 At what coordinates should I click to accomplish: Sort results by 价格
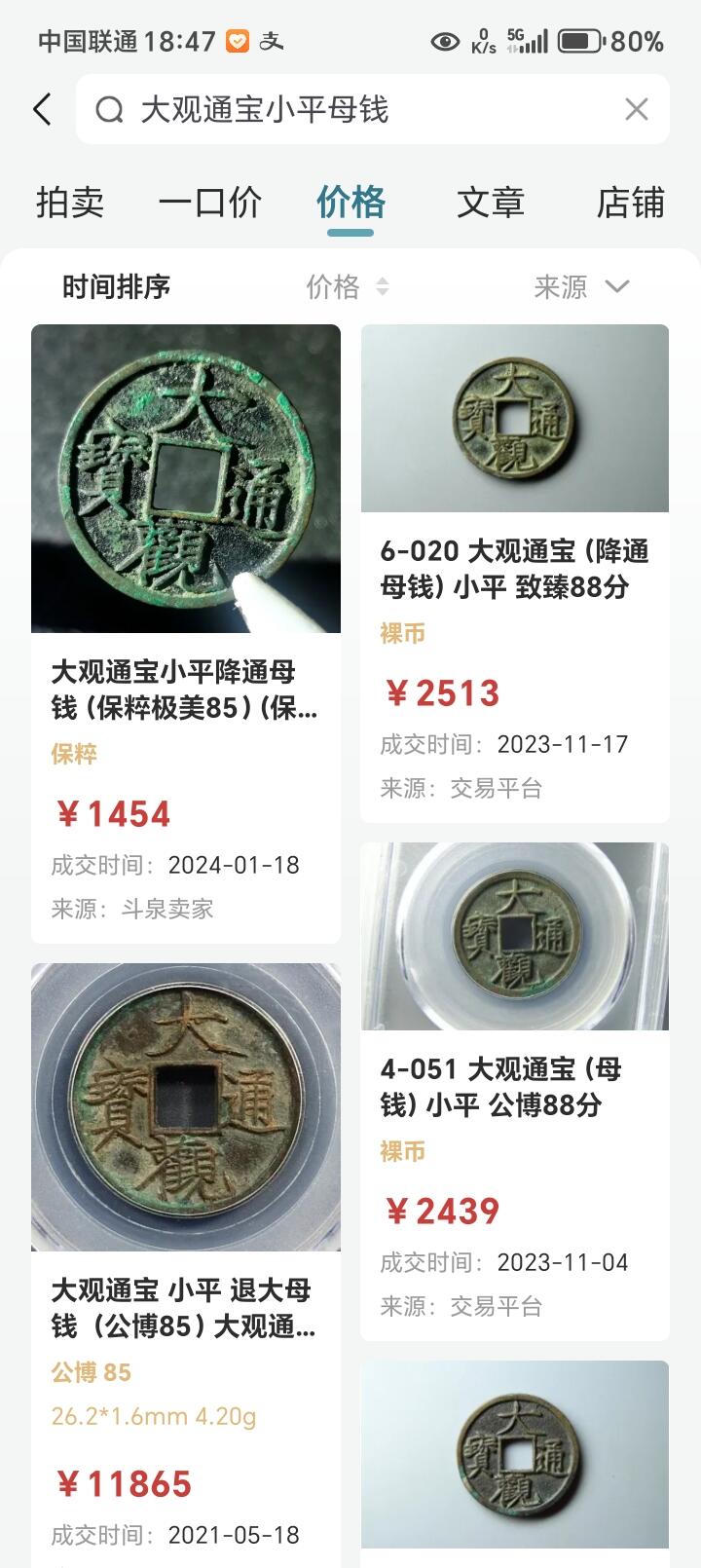(x=347, y=286)
